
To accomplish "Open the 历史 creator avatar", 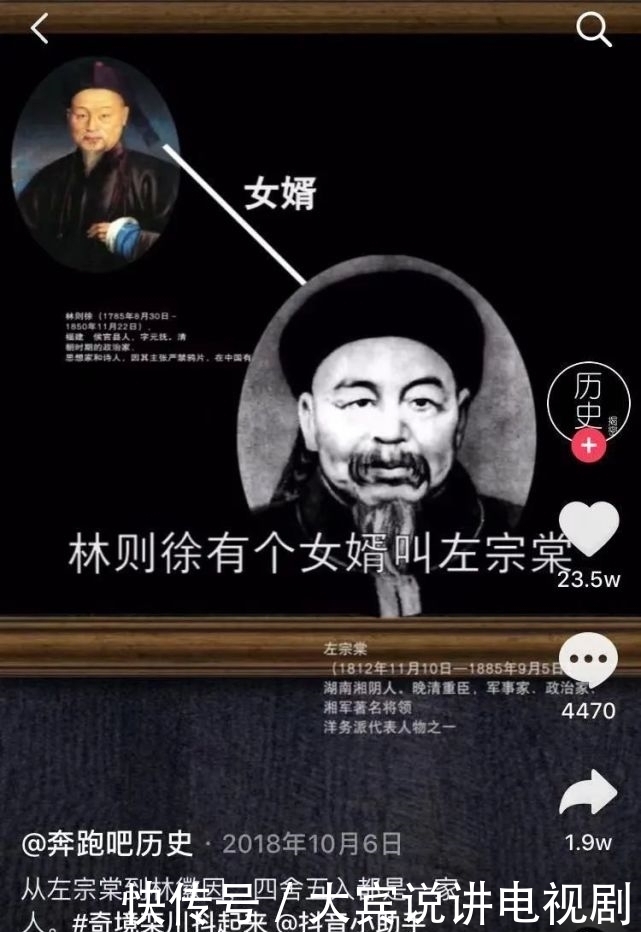I will coord(588,402).
